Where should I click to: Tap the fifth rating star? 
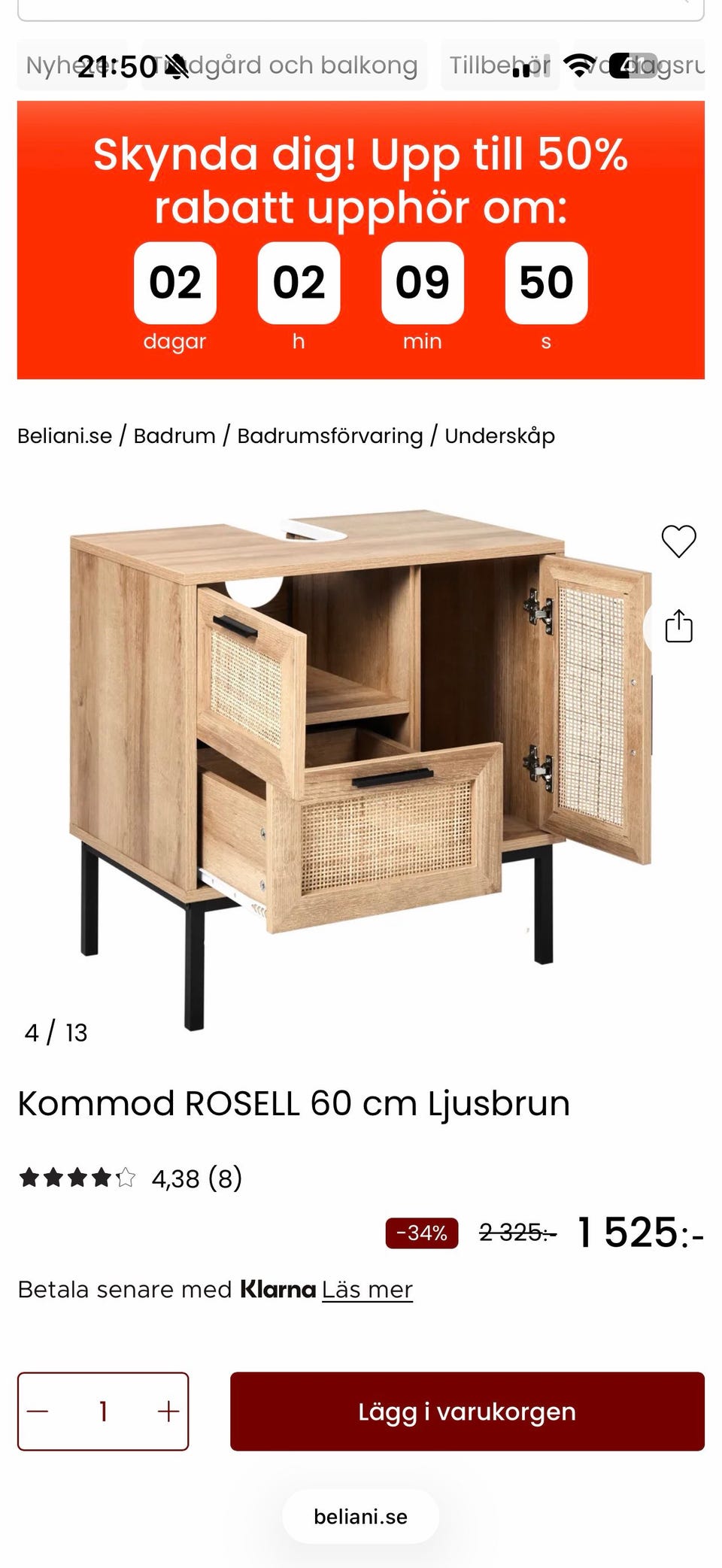tap(126, 1178)
